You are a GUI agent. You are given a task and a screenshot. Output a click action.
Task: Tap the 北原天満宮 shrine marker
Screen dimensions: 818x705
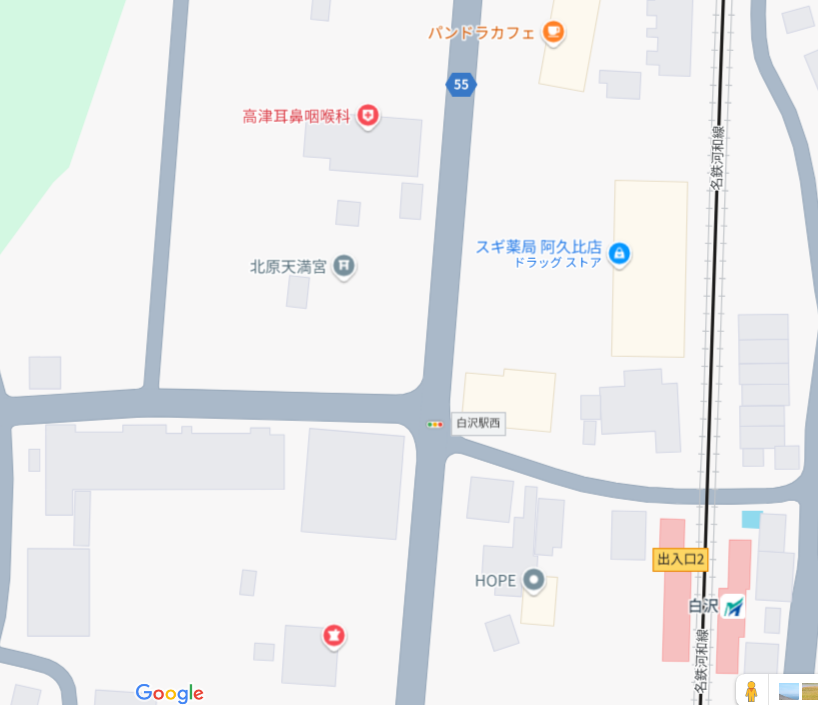click(x=344, y=266)
